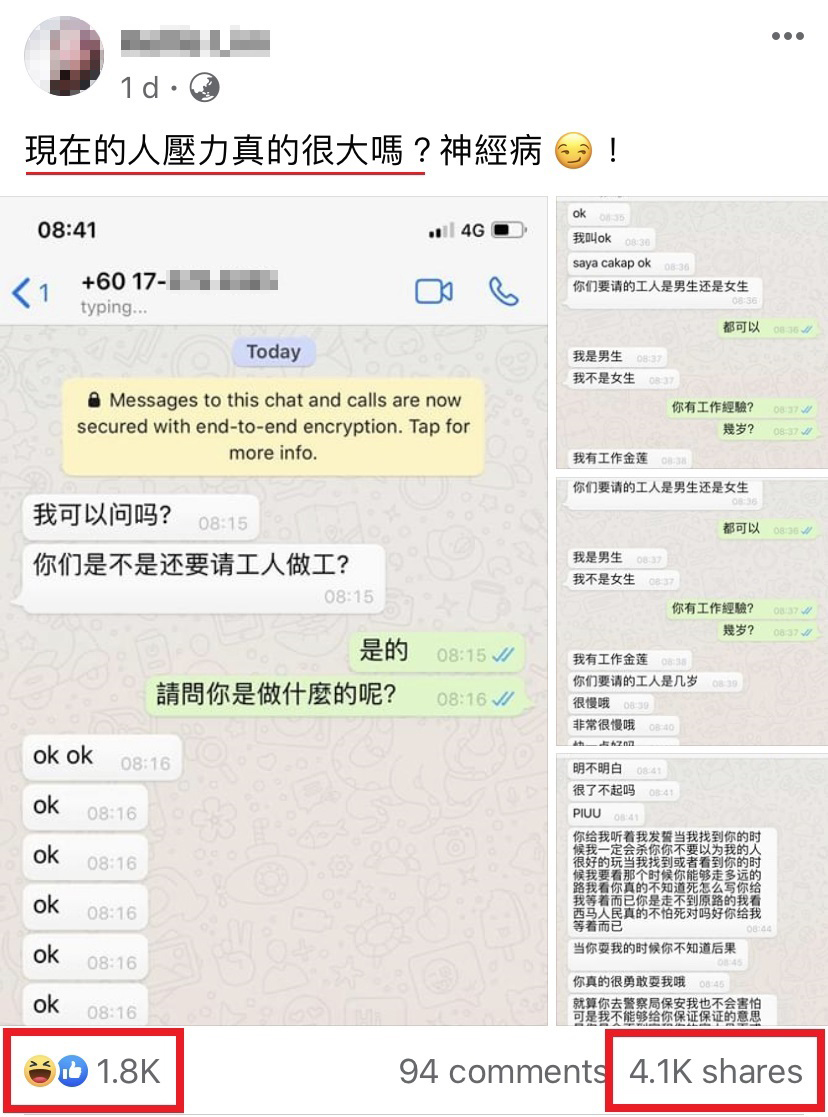View the 1.8K reactions list
The width and height of the screenshot is (828, 1117).
[93, 1072]
